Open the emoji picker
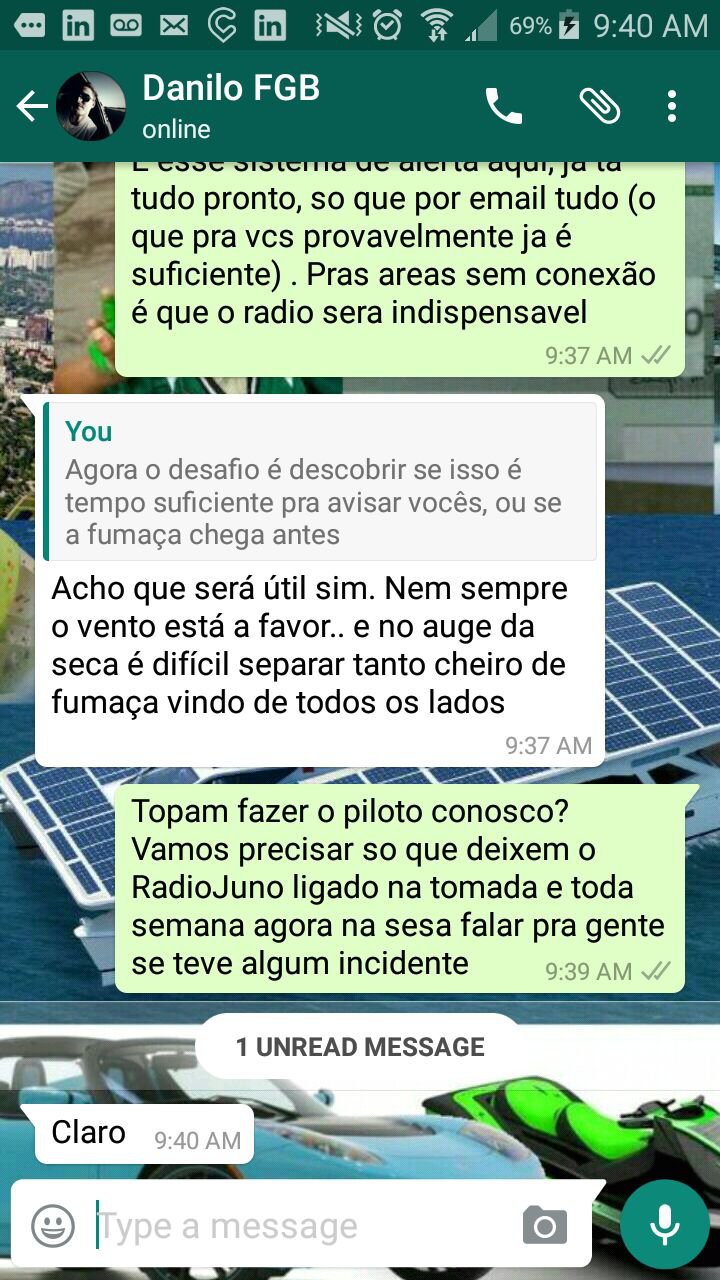720x1280 pixels. point(52,1225)
